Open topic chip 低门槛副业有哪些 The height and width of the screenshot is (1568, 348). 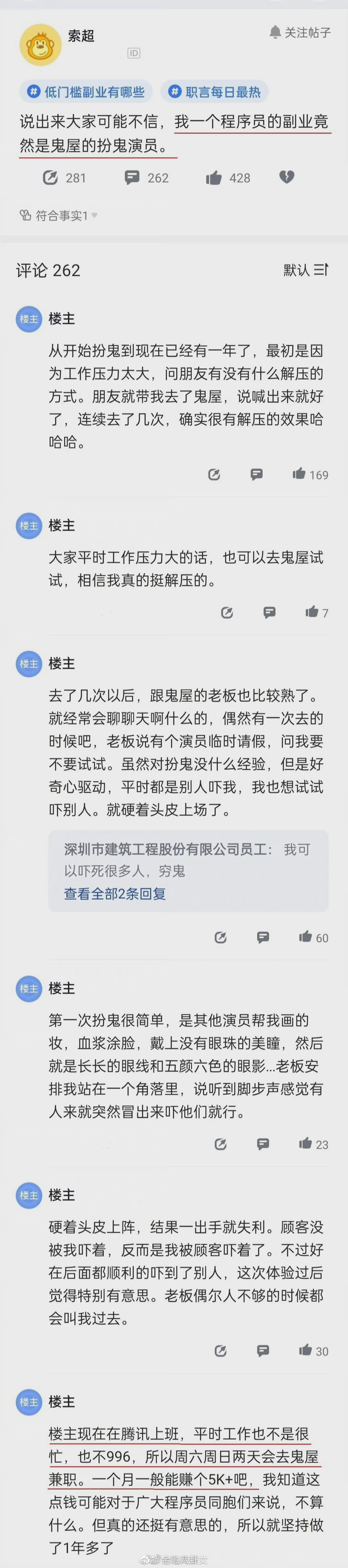point(86,92)
